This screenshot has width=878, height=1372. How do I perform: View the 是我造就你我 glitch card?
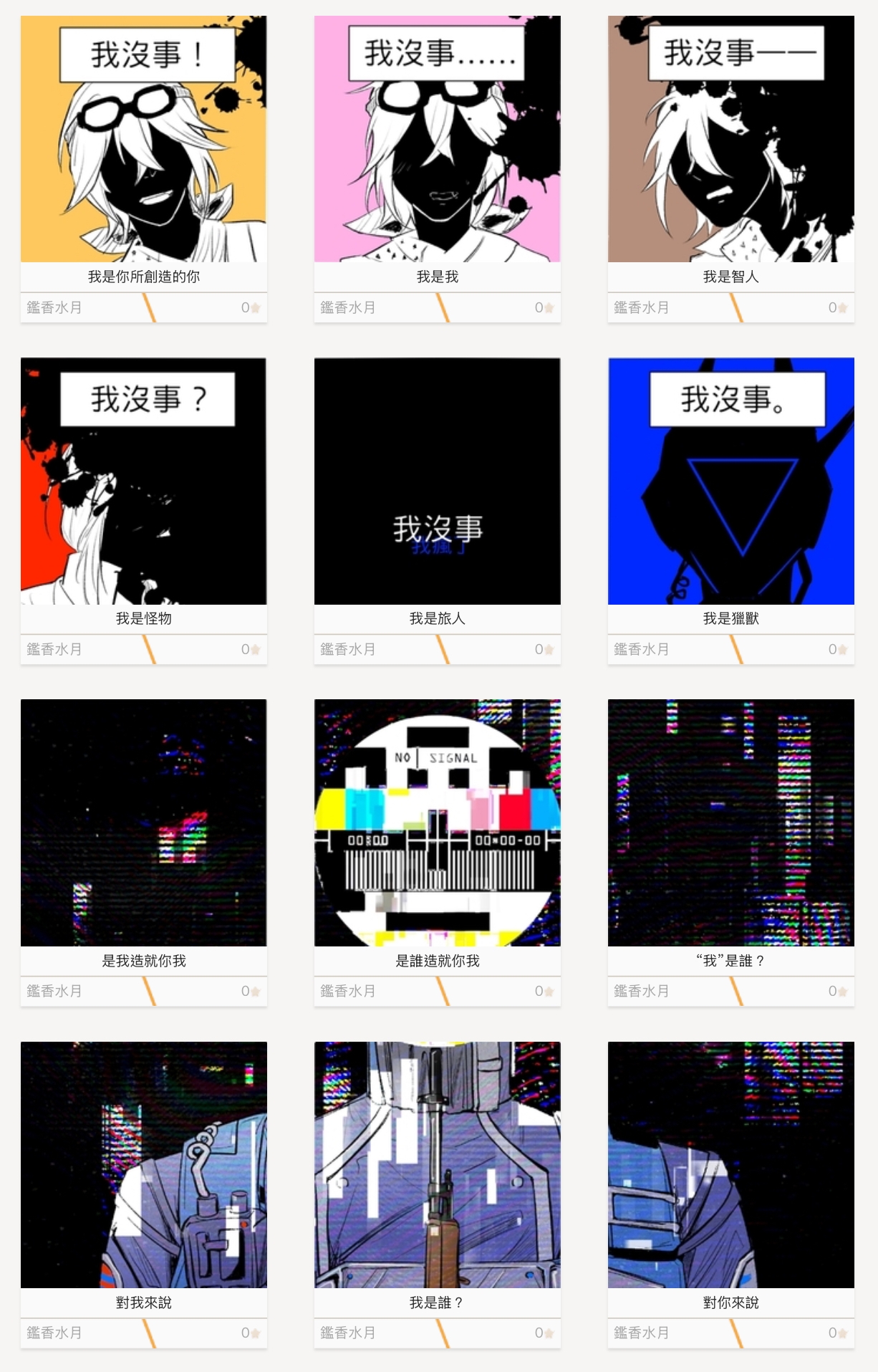[x=143, y=823]
